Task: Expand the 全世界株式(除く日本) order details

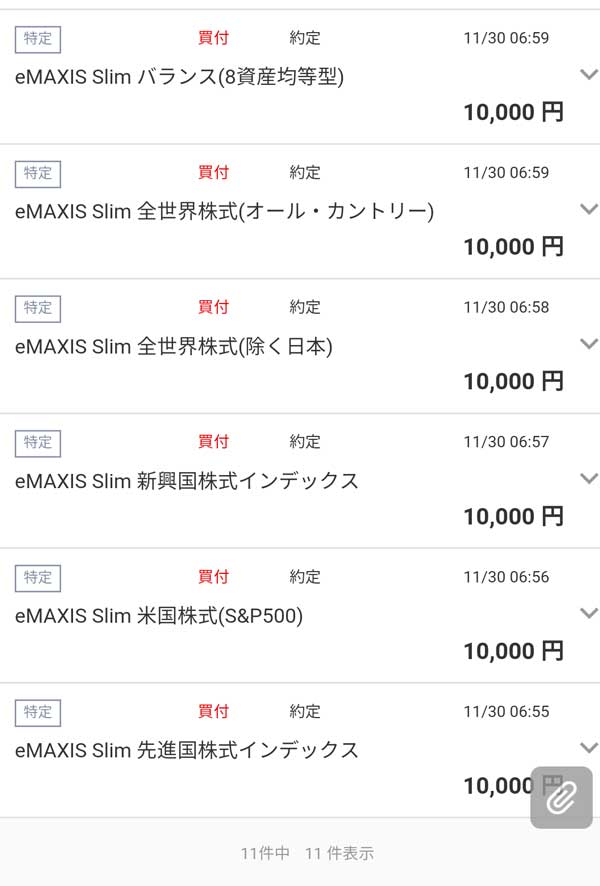Action: pos(588,344)
